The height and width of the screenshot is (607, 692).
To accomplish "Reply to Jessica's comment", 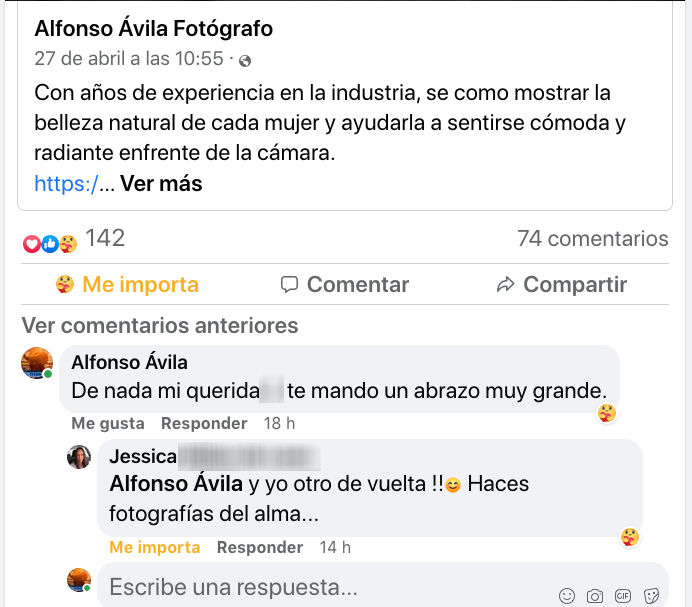I will pos(260,547).
